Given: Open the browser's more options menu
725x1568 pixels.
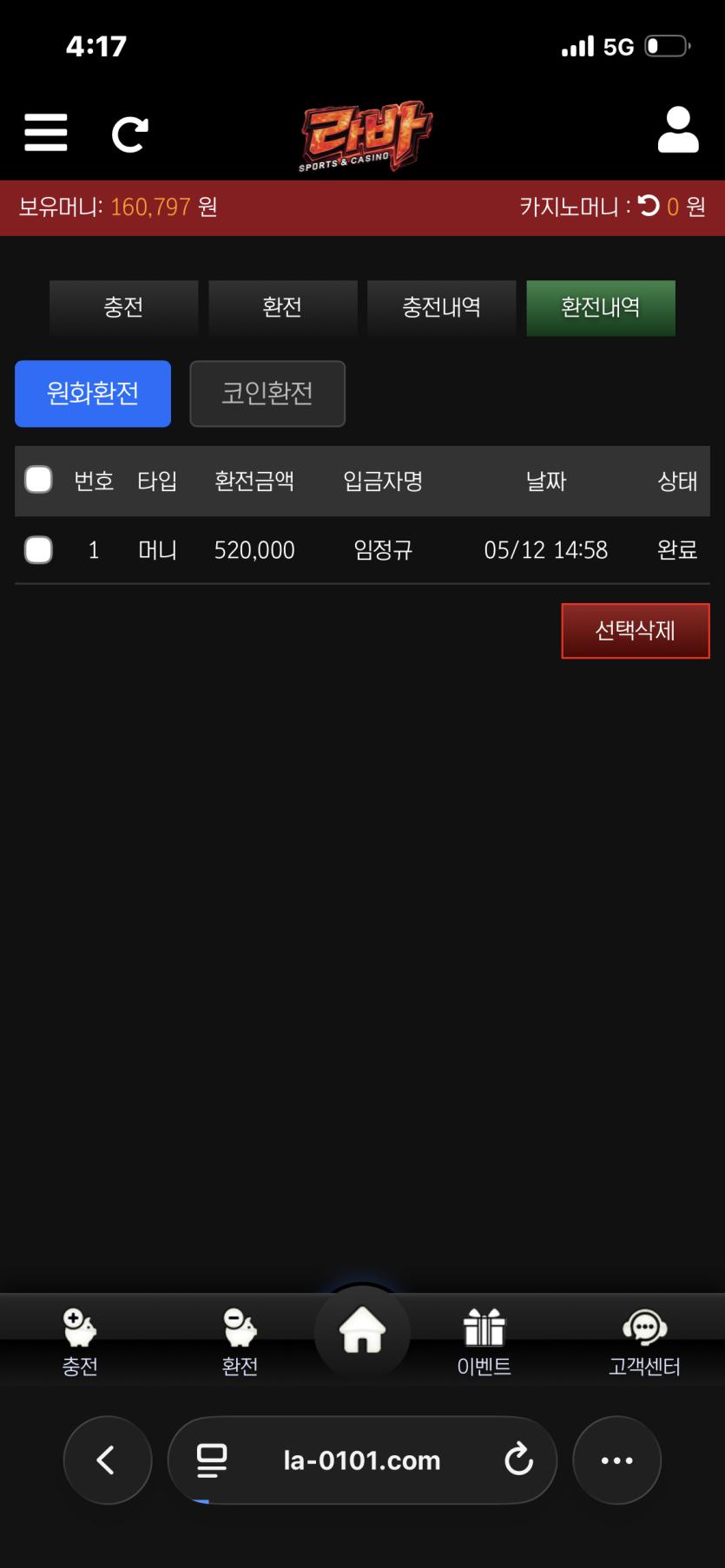Looking at the screenshot, I should tap(617, 1460).
